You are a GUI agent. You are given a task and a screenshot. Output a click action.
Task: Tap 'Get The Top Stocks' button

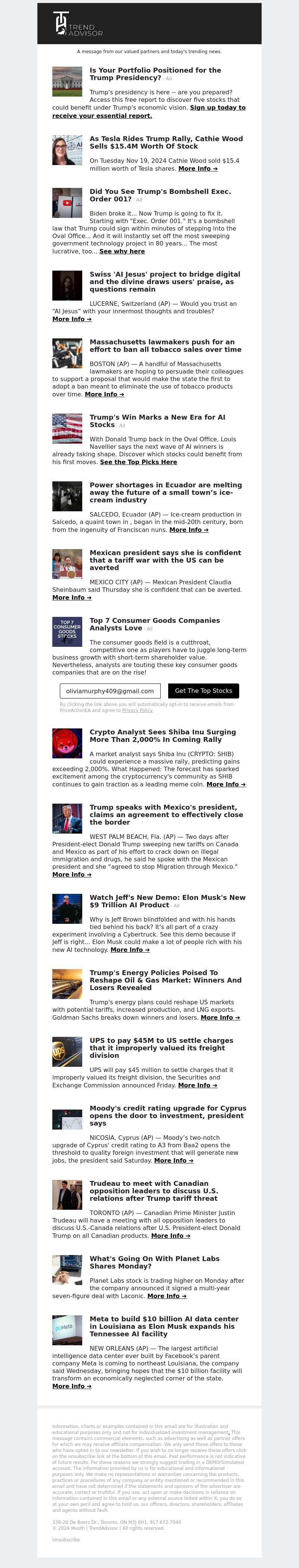[x=203, y=691]
